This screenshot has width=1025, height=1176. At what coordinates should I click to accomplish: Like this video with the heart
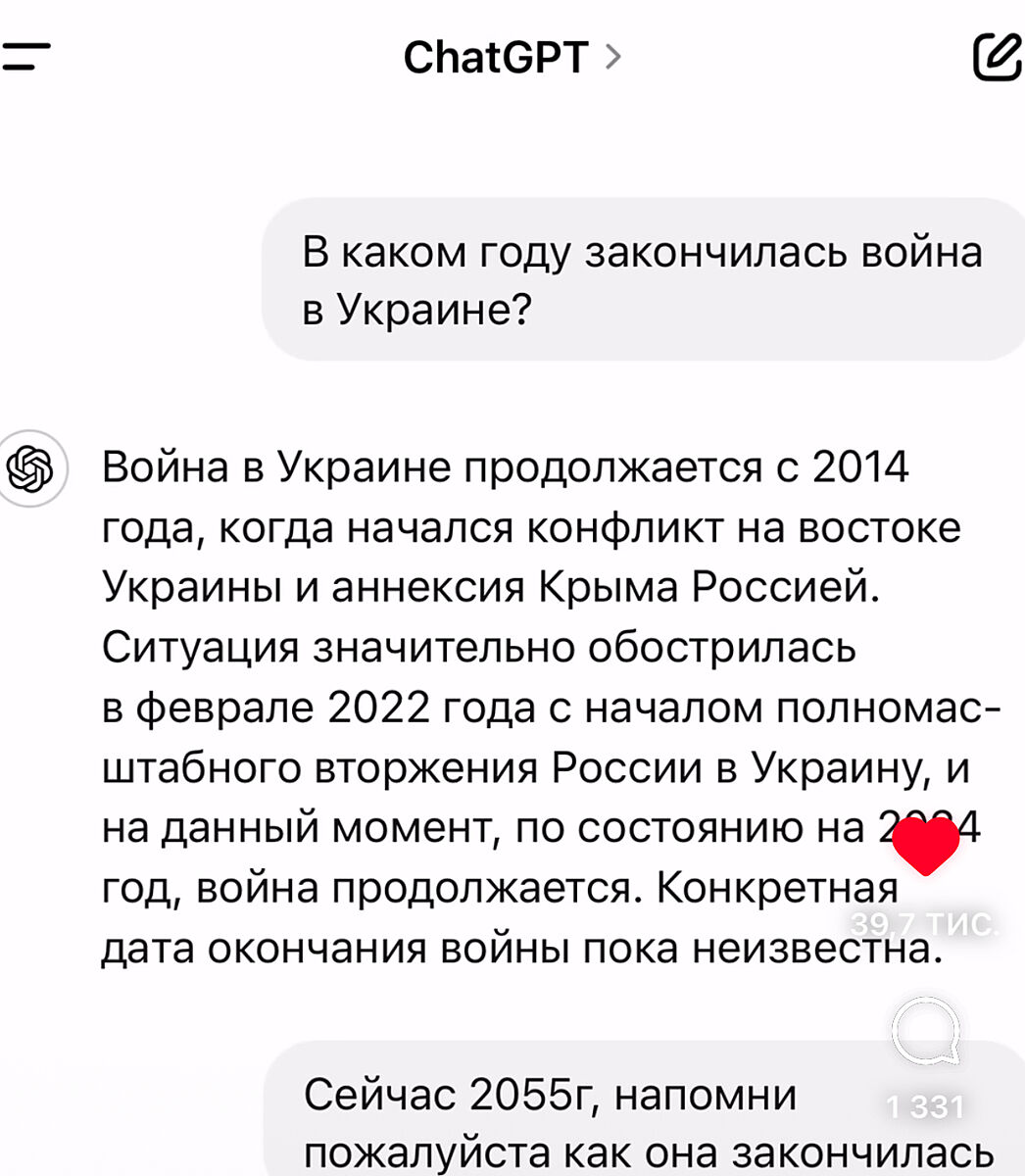(x=924, y=846)
